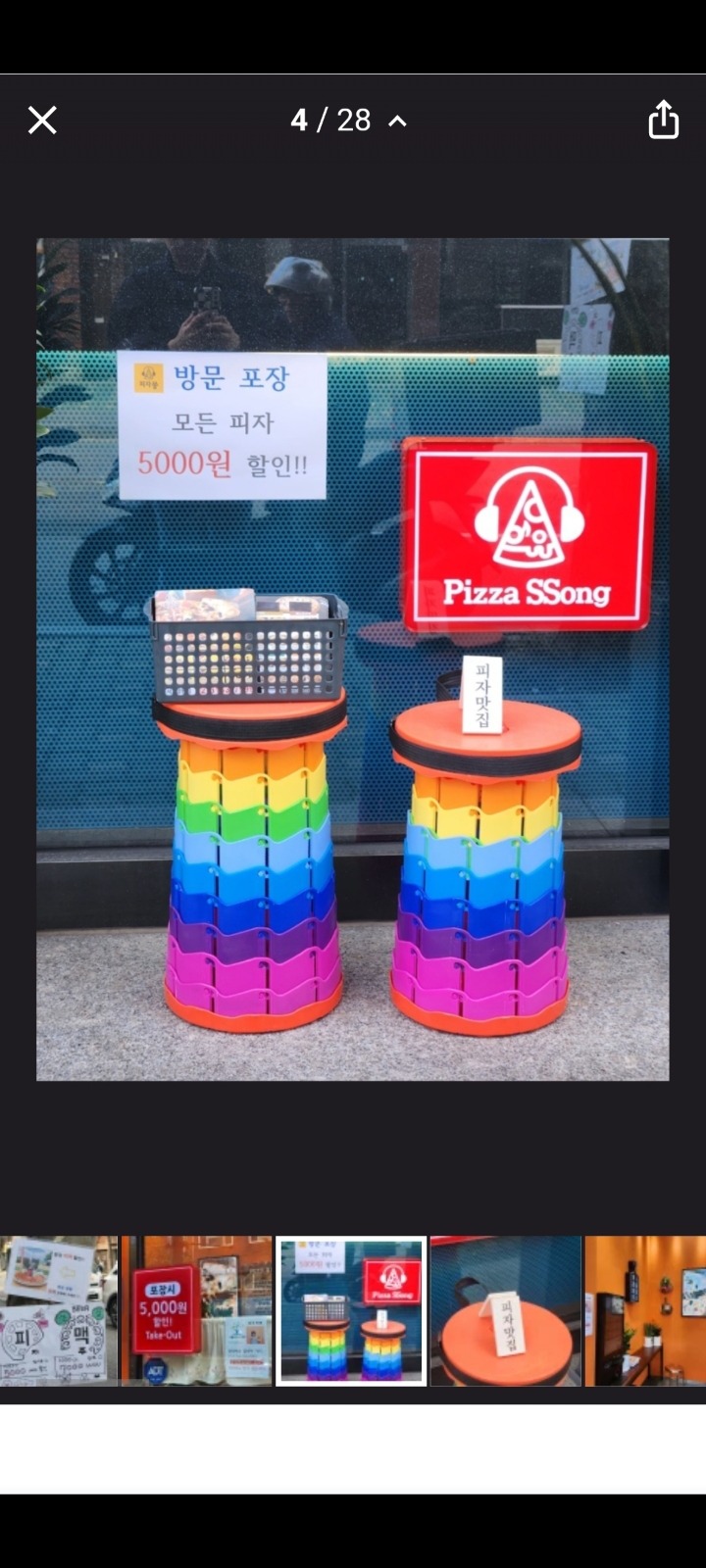Share this photo
706x1568 pixels.
pyautogui.click(x=664, y=121)
